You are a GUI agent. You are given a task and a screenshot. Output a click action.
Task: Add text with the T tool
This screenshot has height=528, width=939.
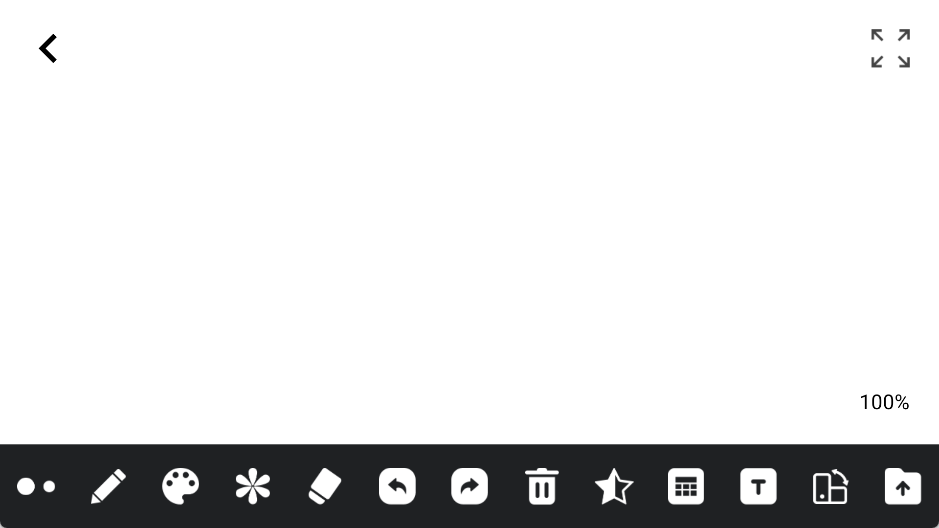[x=758, y=487]
